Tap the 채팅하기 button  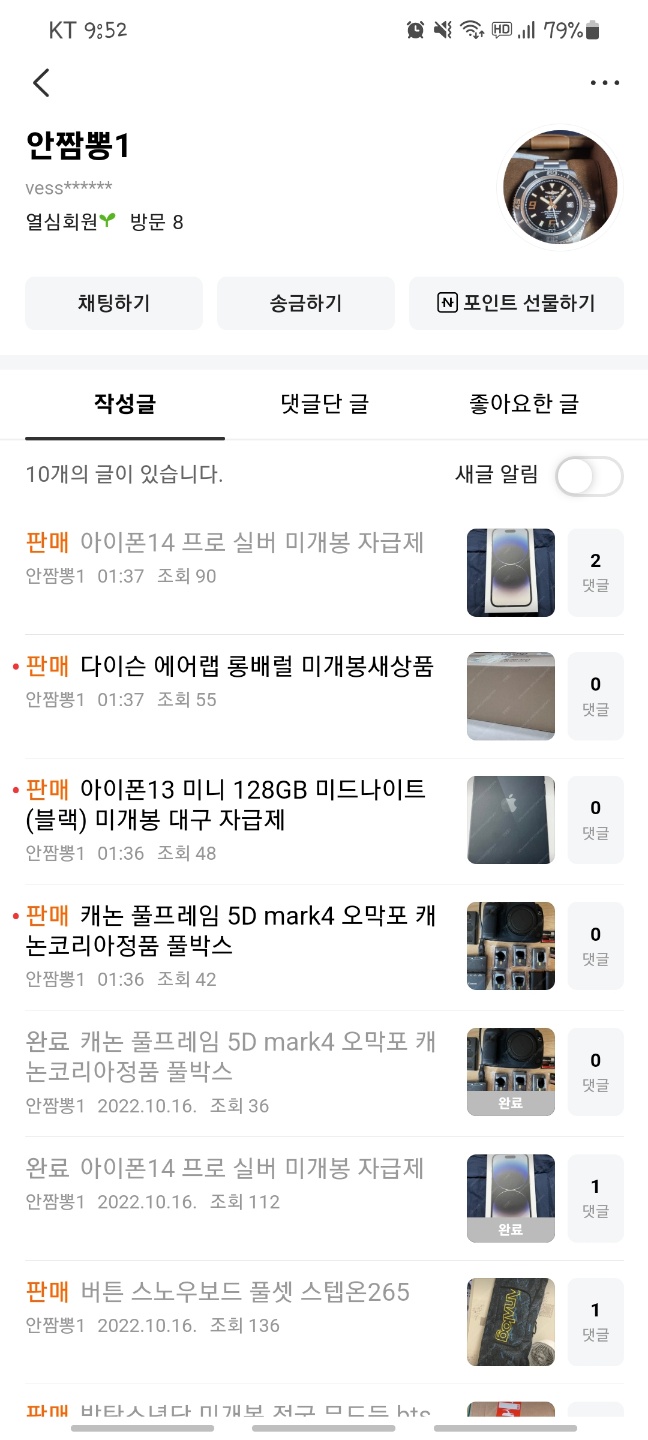[x=114, y=303]
